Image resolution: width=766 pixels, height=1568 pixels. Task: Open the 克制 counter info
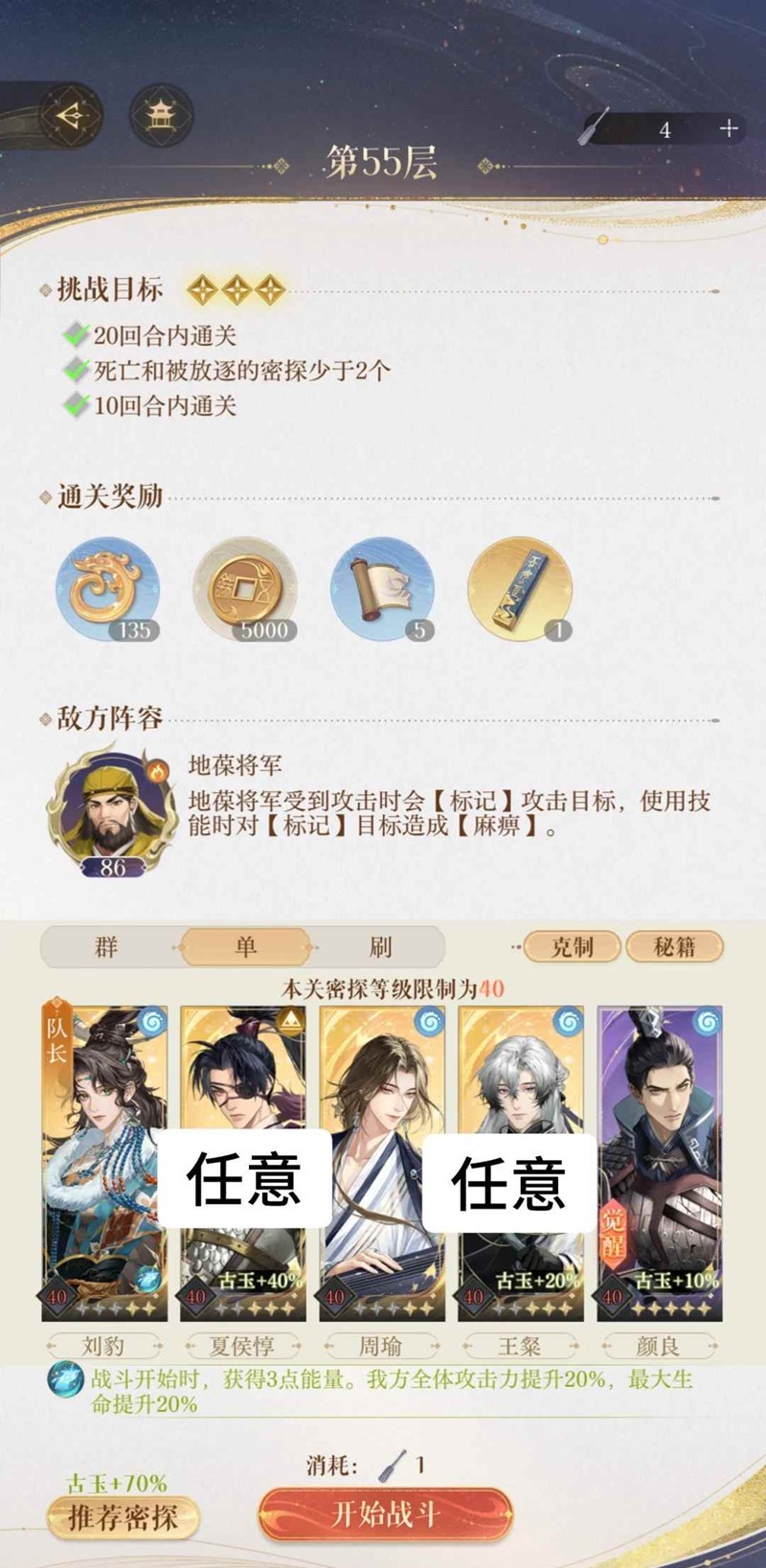pyautogui.click(x=573, y=947)
